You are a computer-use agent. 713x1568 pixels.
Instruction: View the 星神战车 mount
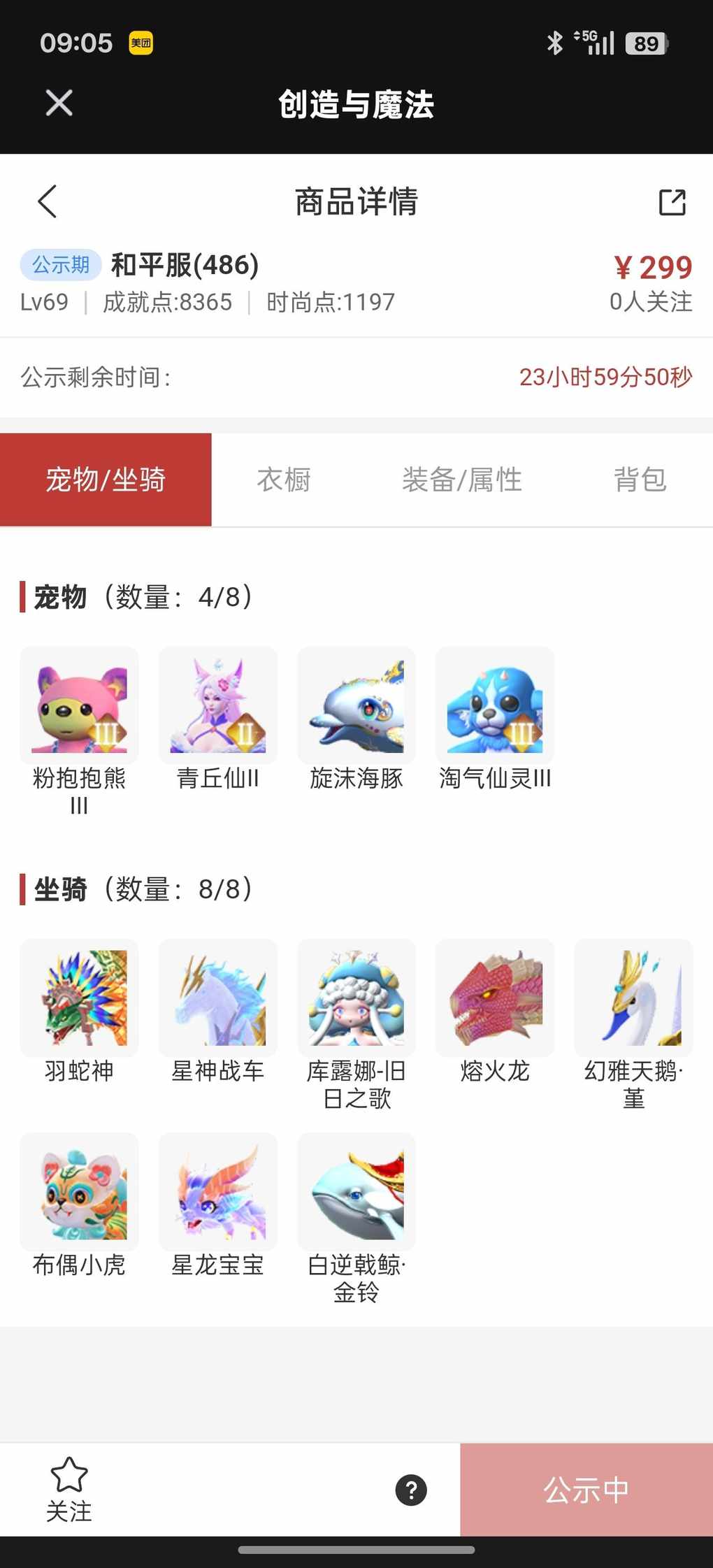[217, 998]
